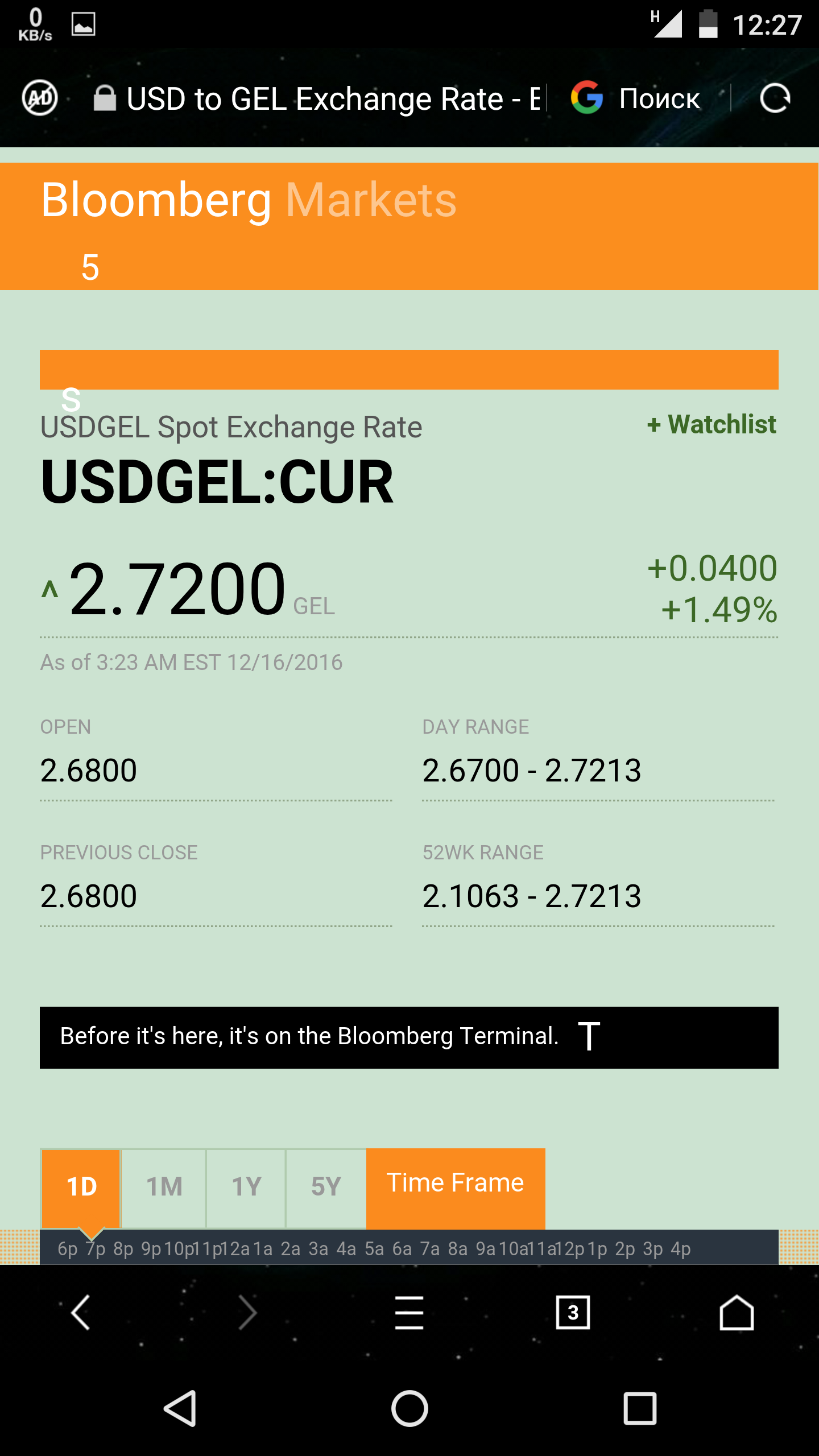
Task: Open the Bloomberg Terminal banner
Action: pyautogui.click(x=409, y=1037)
